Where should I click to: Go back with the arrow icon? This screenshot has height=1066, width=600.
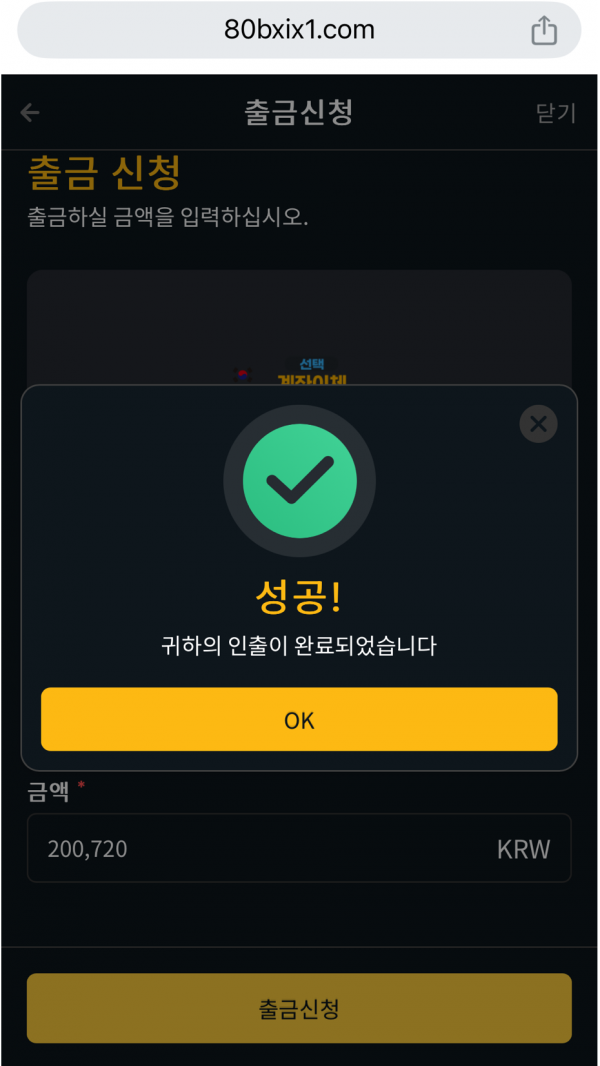[30, 112]
